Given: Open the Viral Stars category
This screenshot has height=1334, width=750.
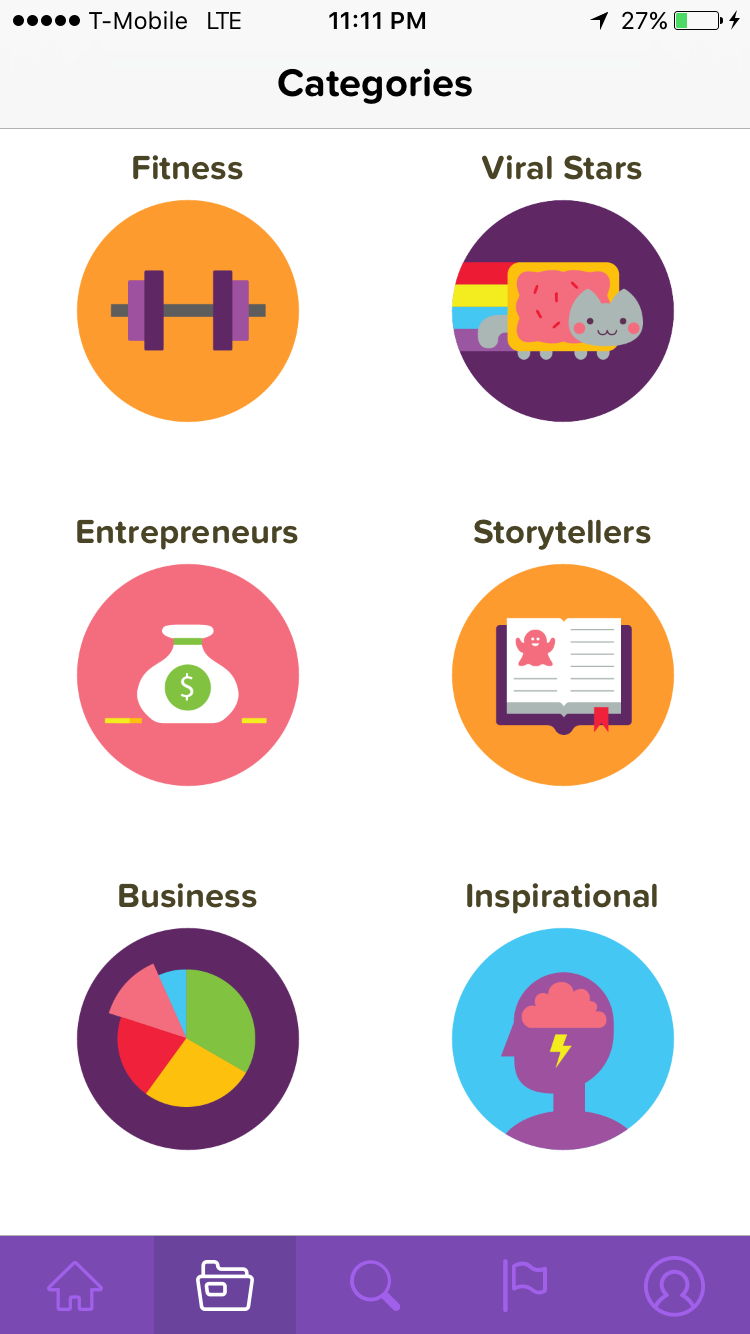Looking at the screenshot, I should point(562,311).
